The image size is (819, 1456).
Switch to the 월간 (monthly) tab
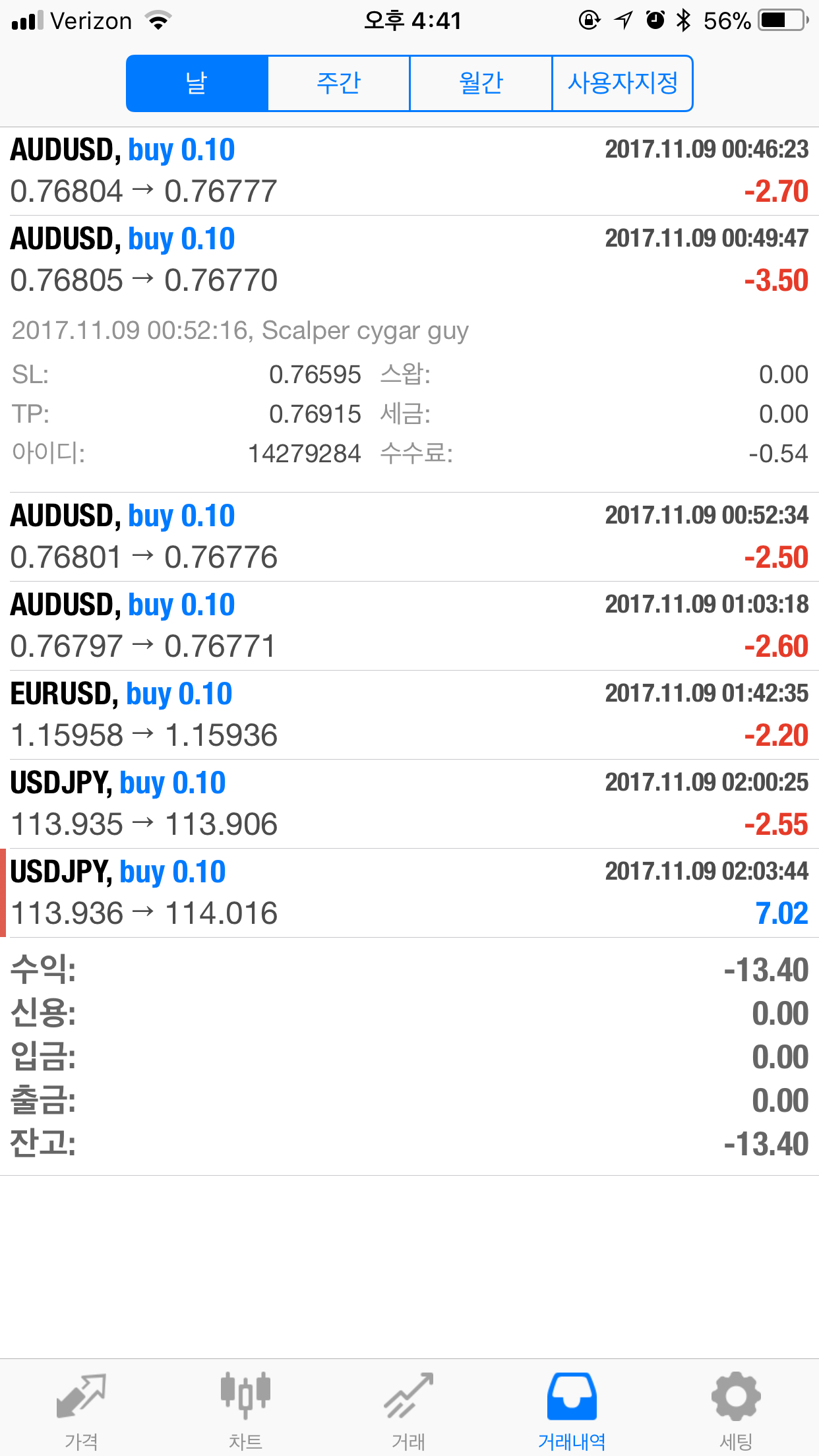point(481,83)
